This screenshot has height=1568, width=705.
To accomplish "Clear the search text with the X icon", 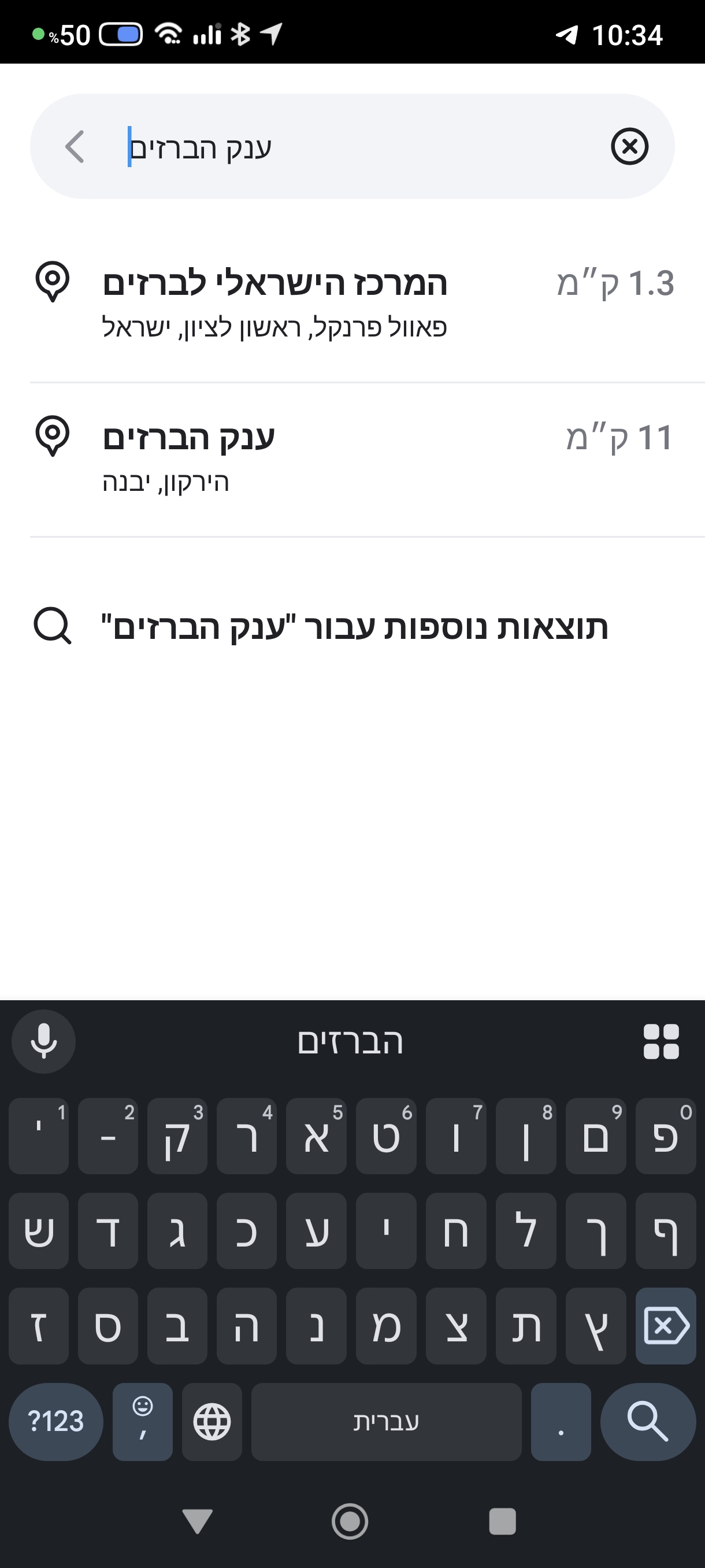I will [629, 147].
